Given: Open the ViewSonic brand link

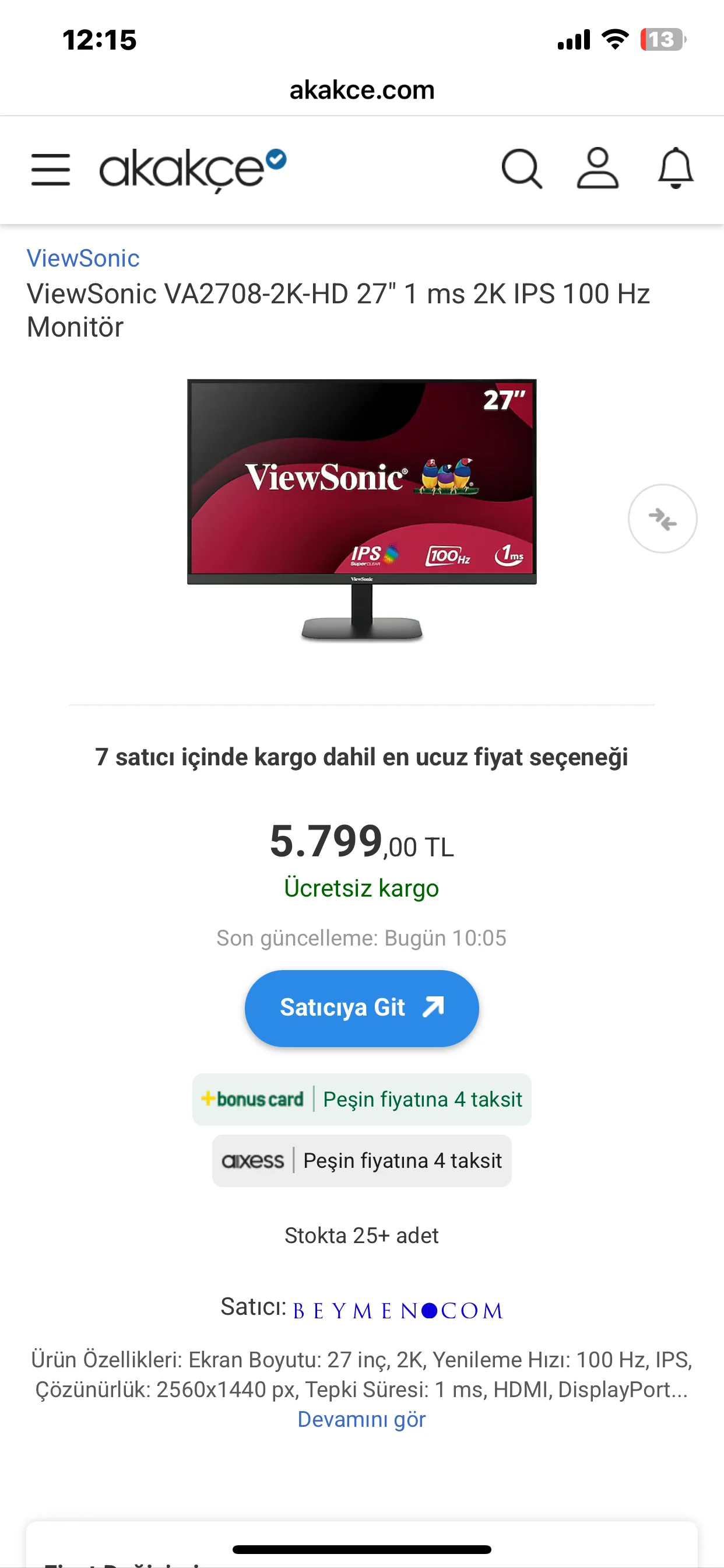Looking at the screenshot, I should (x=83, y=258).
